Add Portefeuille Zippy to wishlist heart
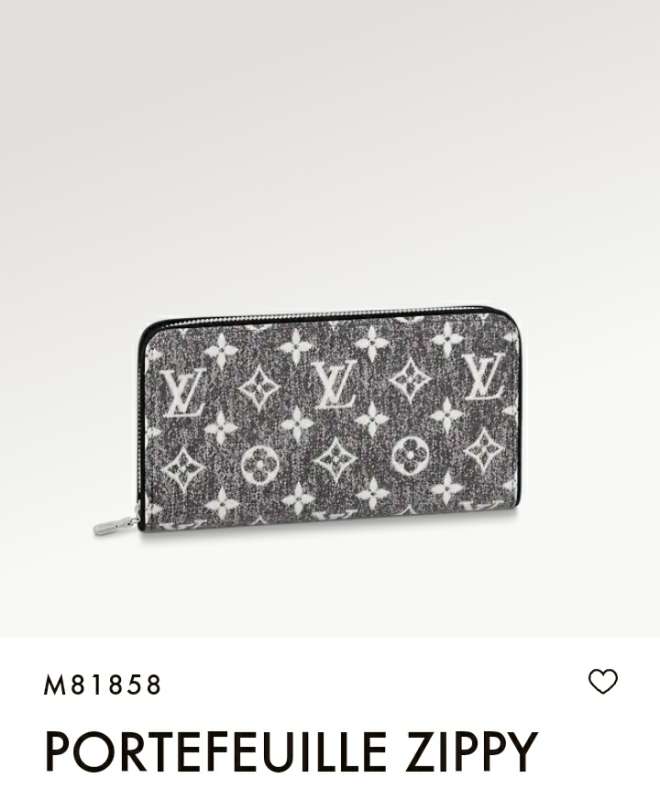 click(602, 682)
